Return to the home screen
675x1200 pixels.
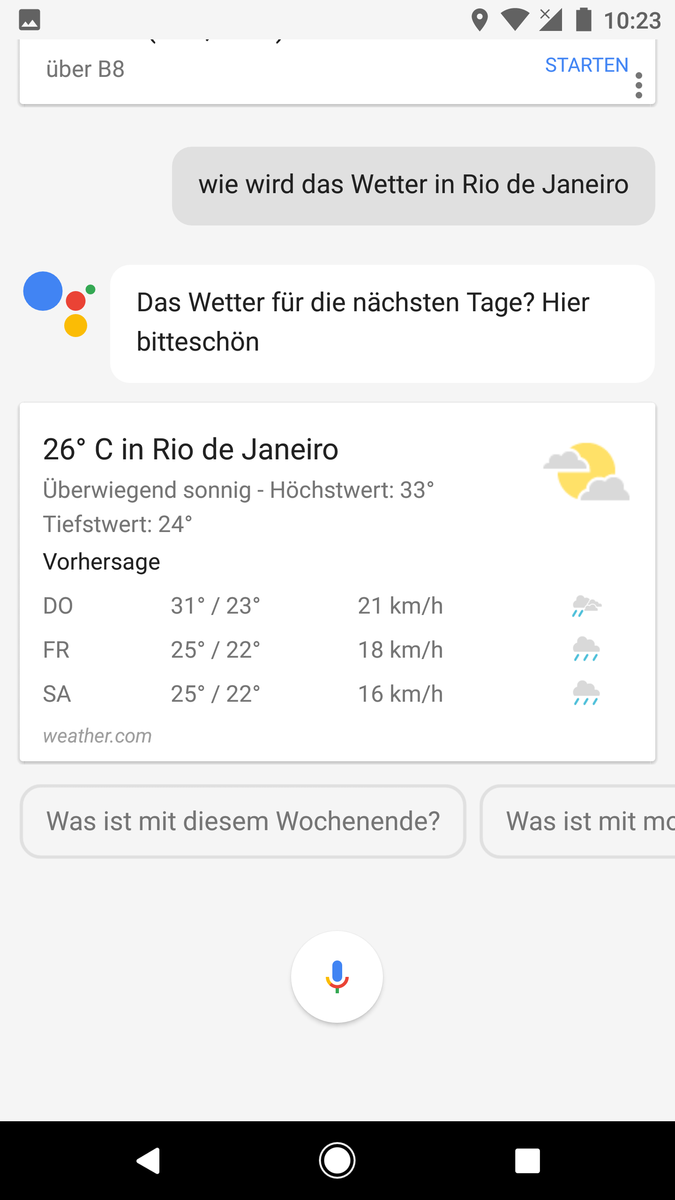[337, 1160]
